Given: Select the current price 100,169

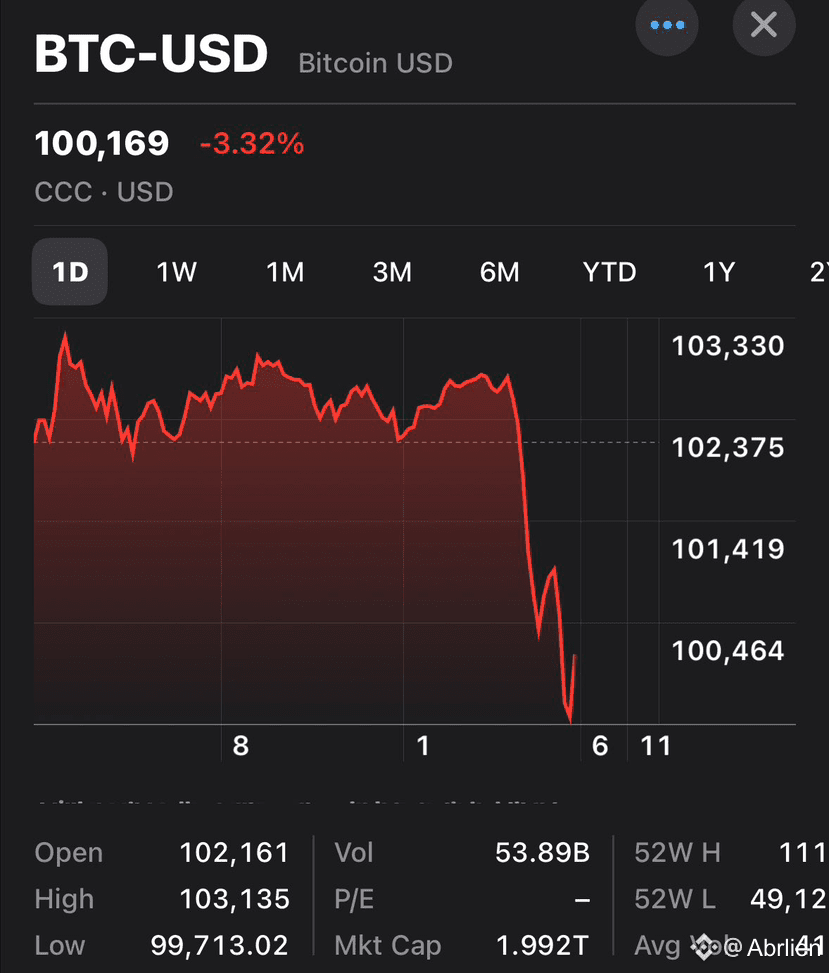Looking at the screenshot, I should coord(101,143).
